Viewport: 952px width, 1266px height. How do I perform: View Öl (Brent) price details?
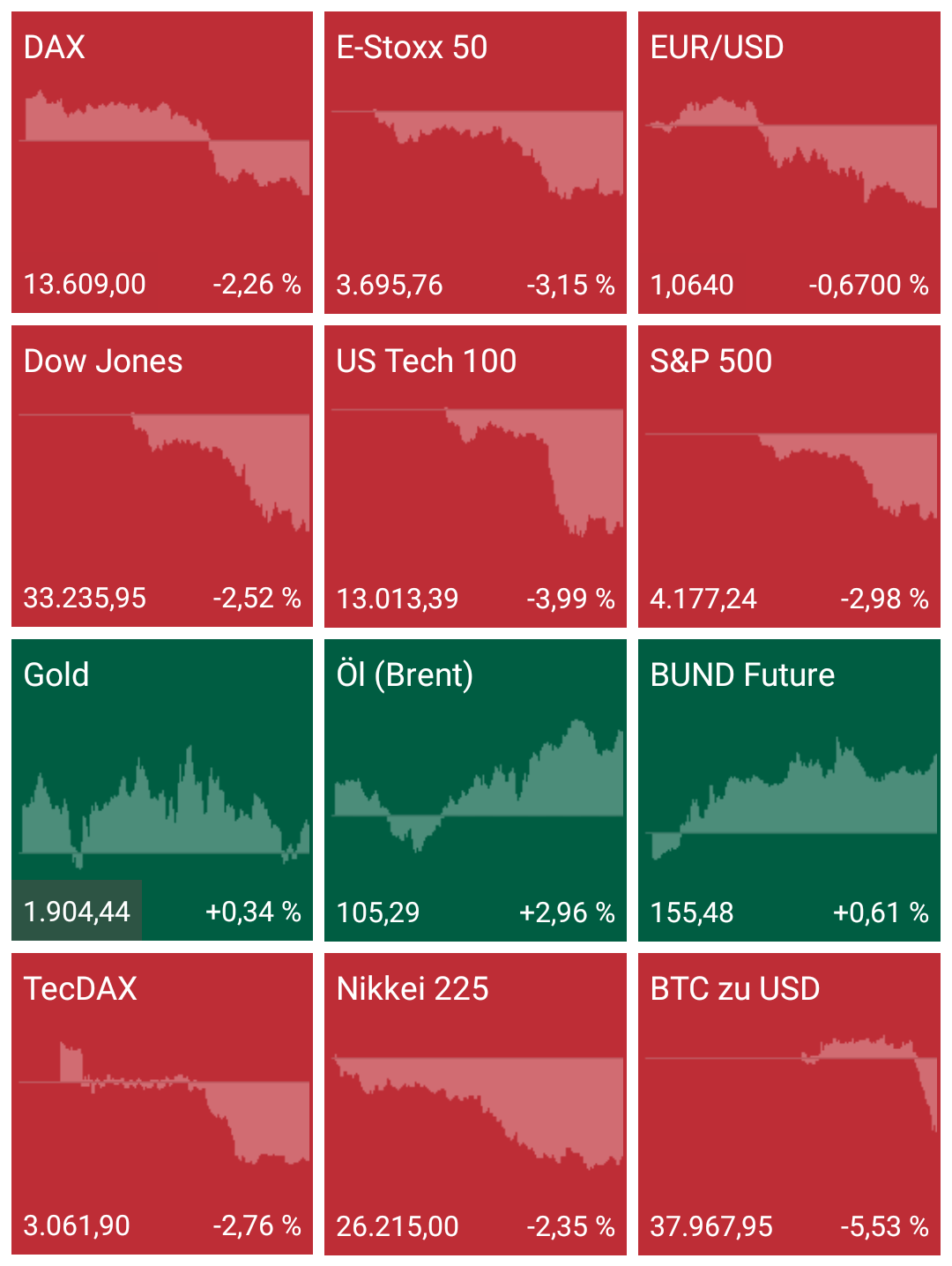click(x=475, y=790)
